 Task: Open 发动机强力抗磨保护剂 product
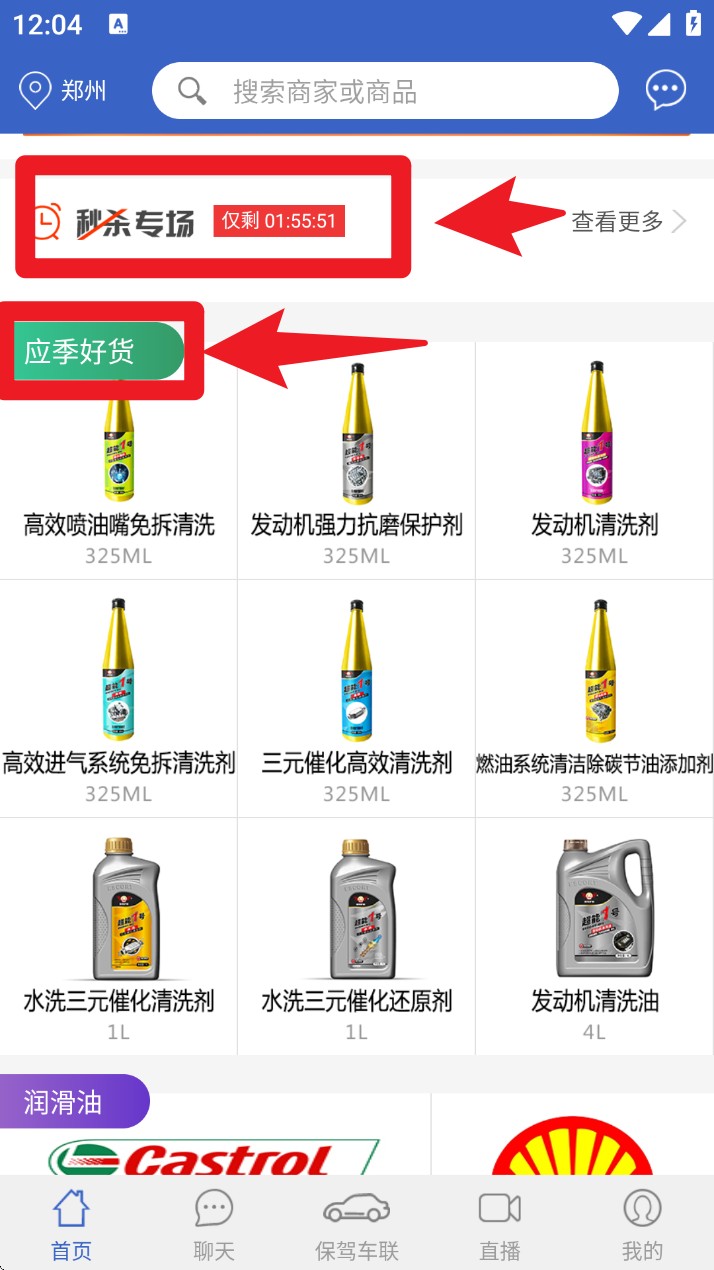[x=356, y=460]
